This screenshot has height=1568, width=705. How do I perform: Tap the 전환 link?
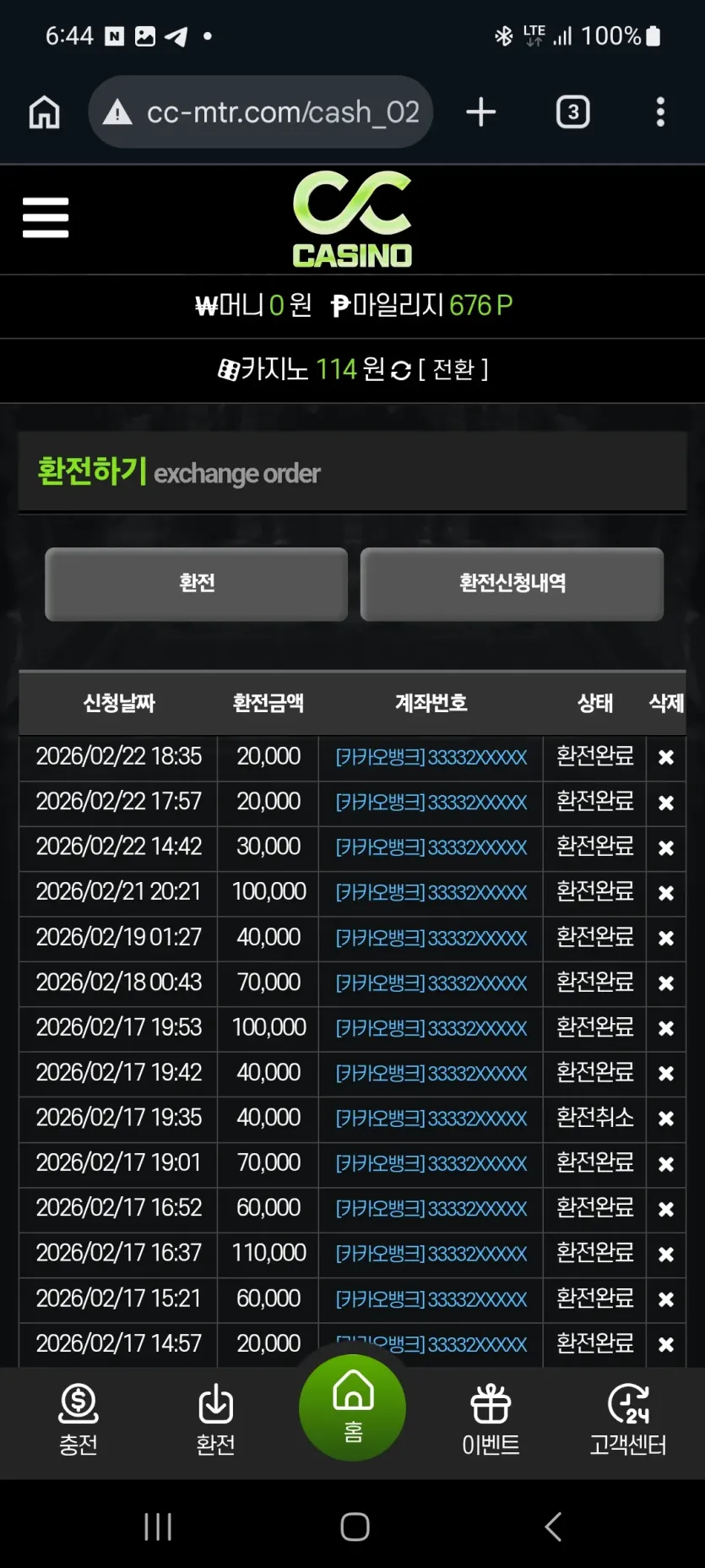click(x=453, y=369)
